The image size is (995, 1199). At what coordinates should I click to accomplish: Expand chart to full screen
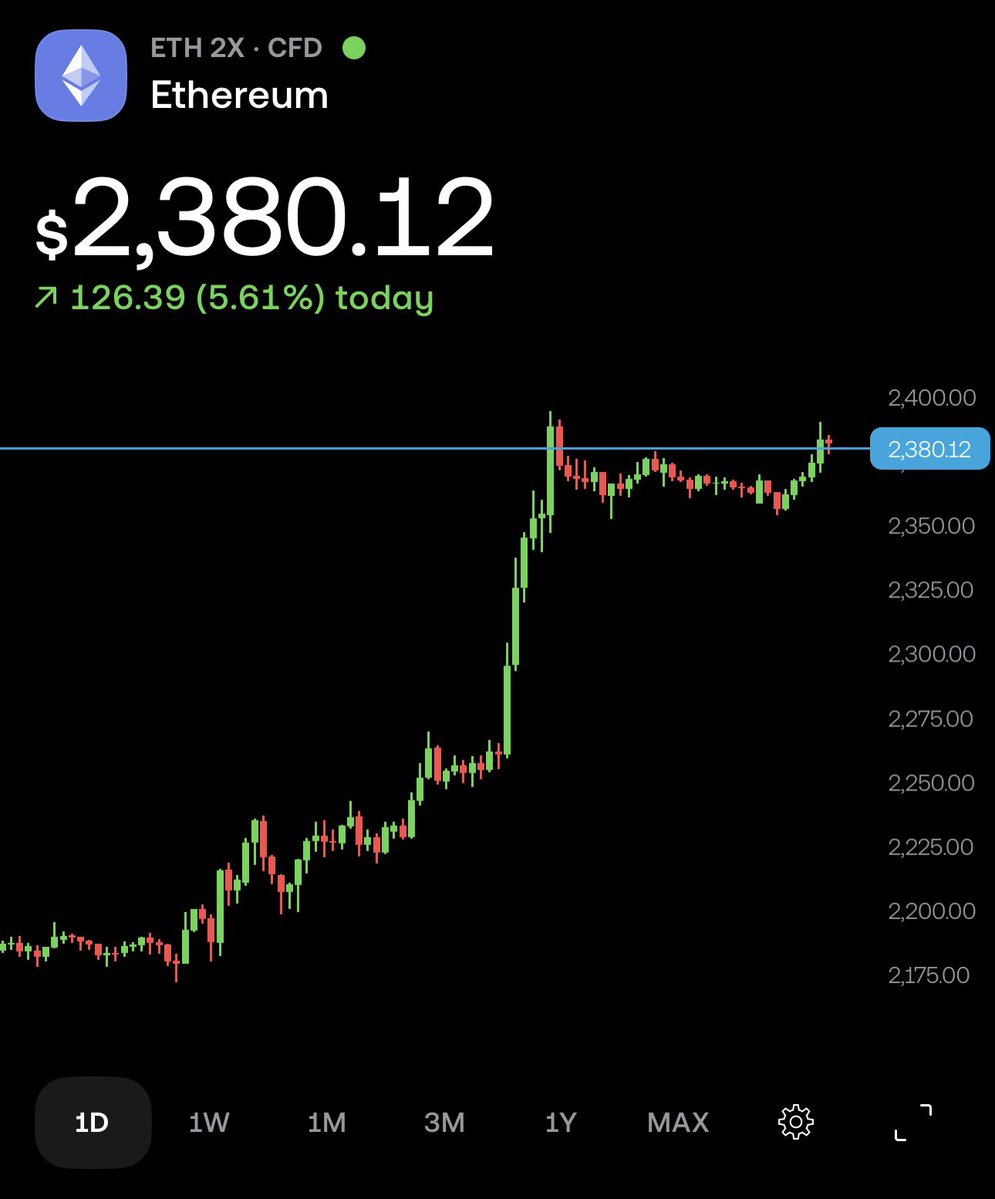pyautogui.click(x=912, y=1122)
